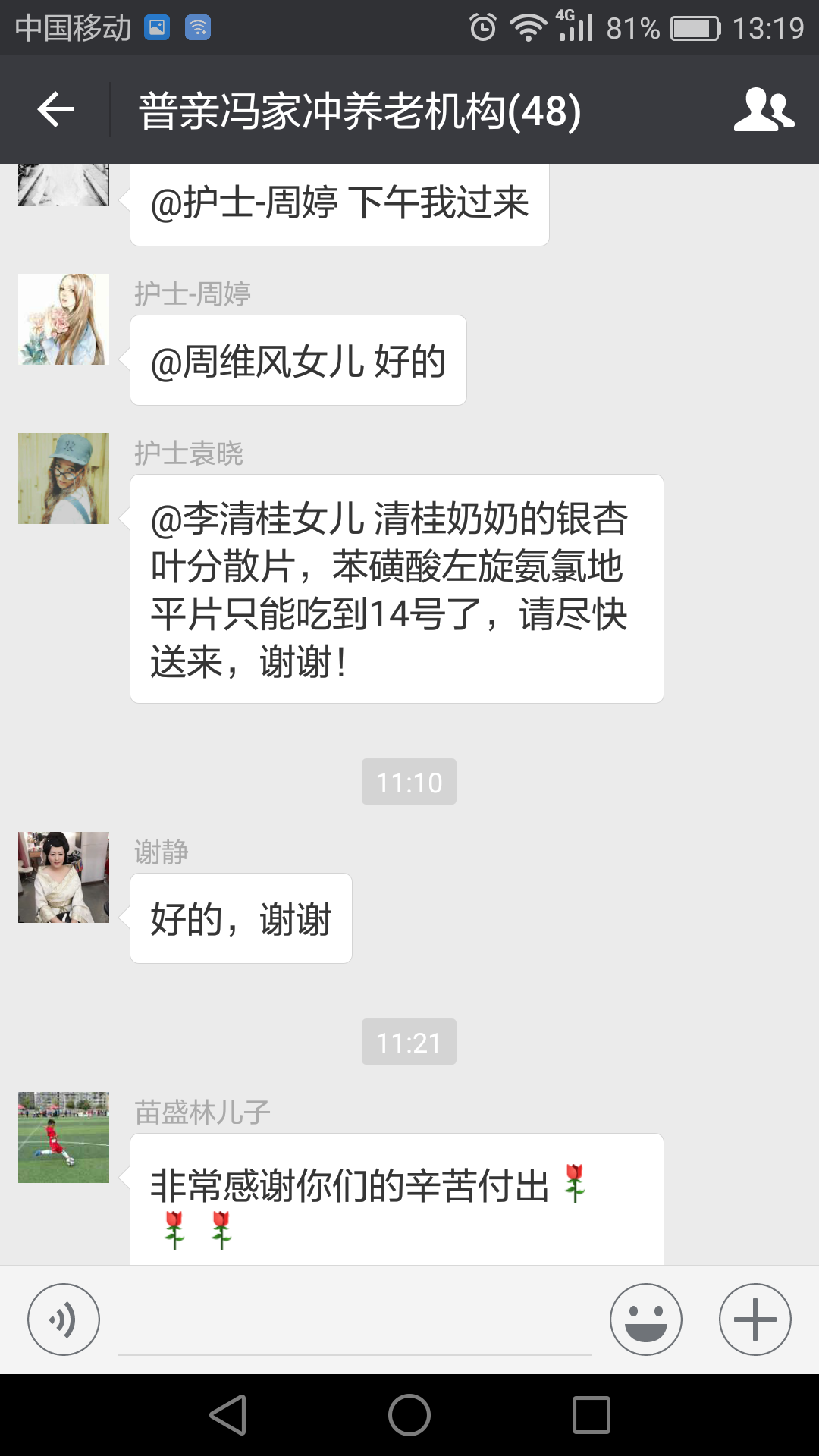Open system recent apps
Screen dimensions: 819x1456
591,1415
